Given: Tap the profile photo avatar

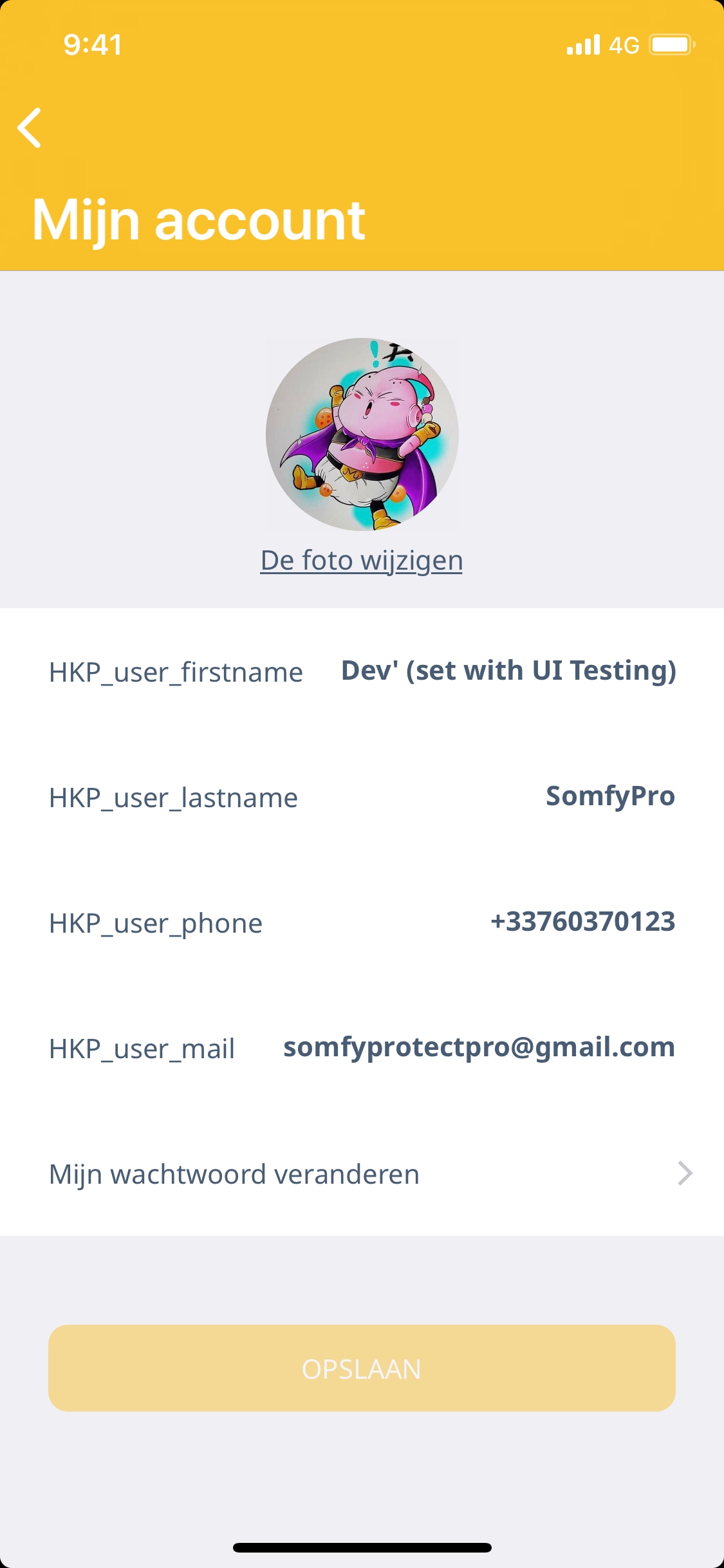Looking at the screenshot, I should [362, 434].
